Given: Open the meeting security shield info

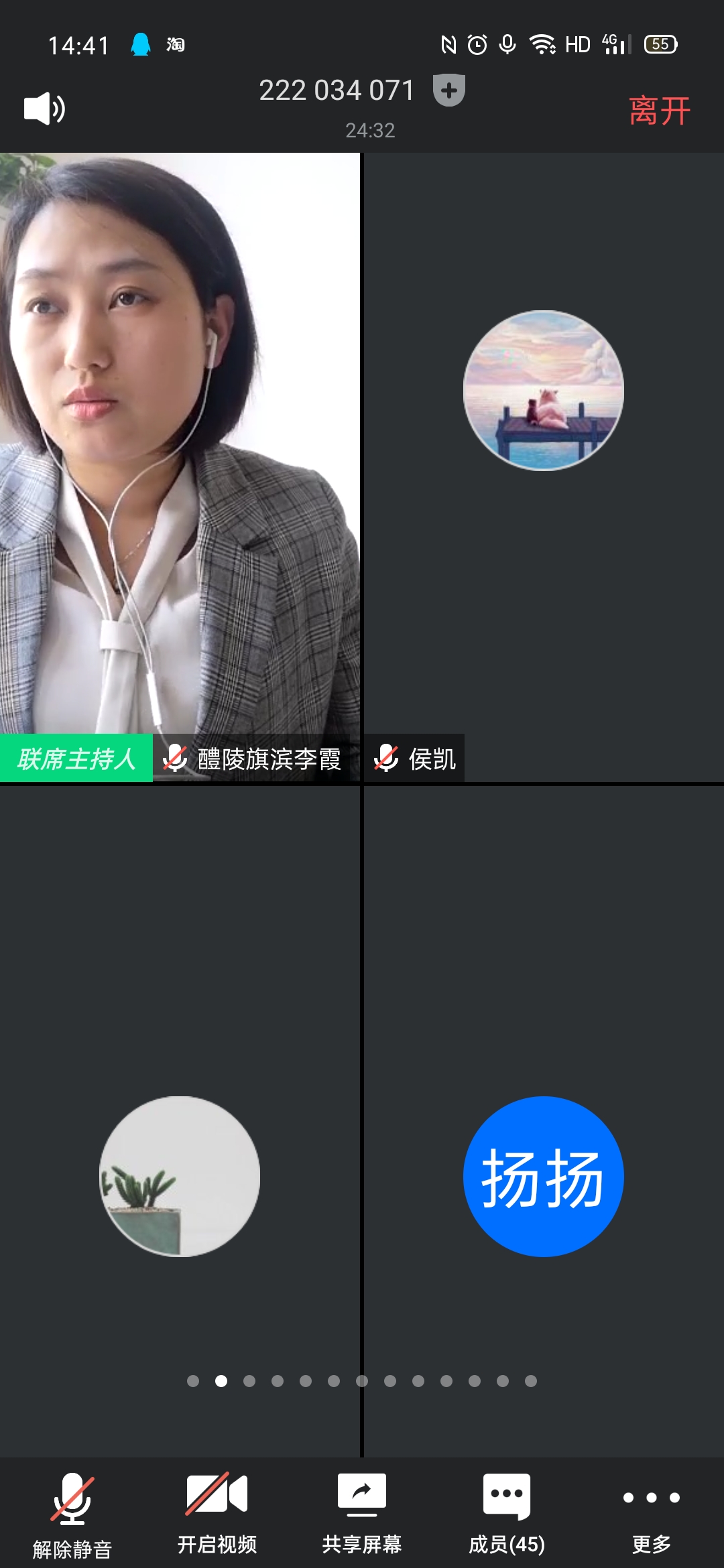Looking at the screenshot, I should [448, 90].
